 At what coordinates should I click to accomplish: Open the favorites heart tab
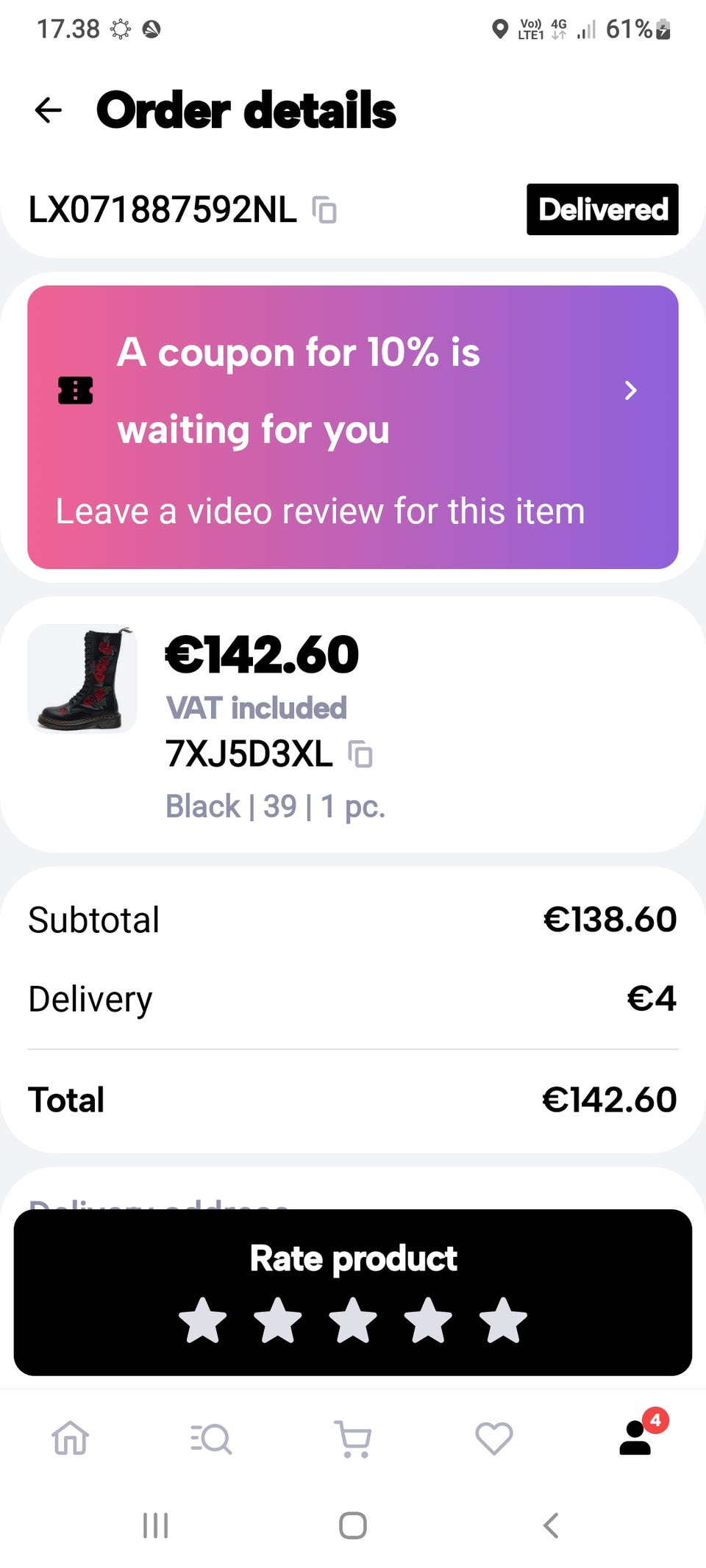coord(494,1438)
